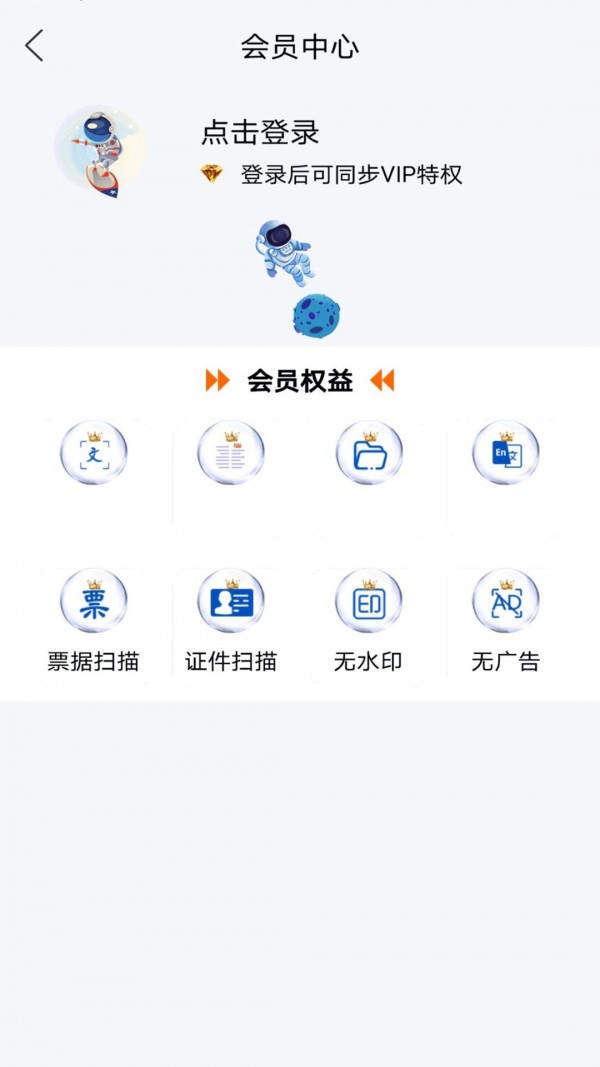Select the 证件扫描 benefit item
Image resolution: width=600 pixels, height=1067 pixels.
coord(231,620)
